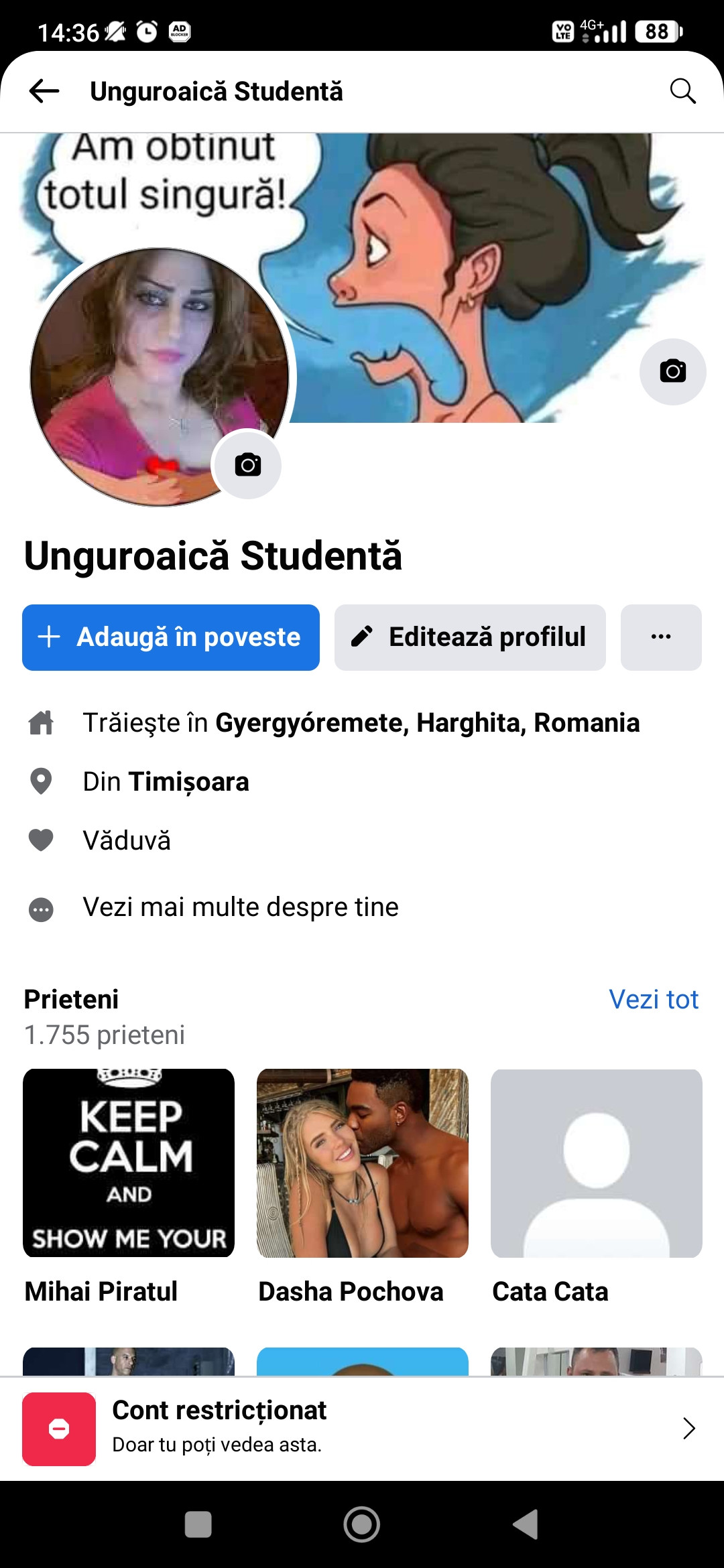Open Editează profilul
This screenshot has width=724, height=1568.
pyautogui.click(x=470, y=637)
